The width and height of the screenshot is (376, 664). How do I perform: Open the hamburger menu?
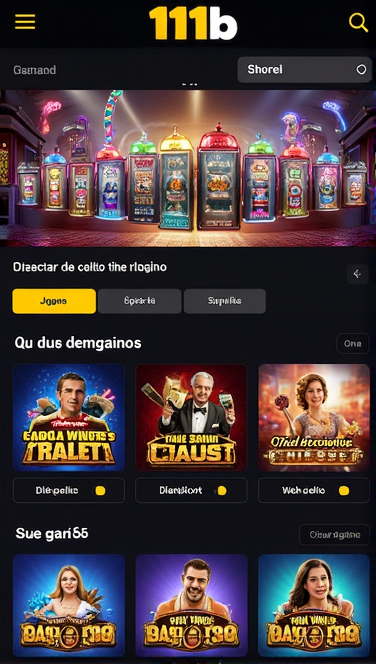pyautogui.click(x=25, y=21)
